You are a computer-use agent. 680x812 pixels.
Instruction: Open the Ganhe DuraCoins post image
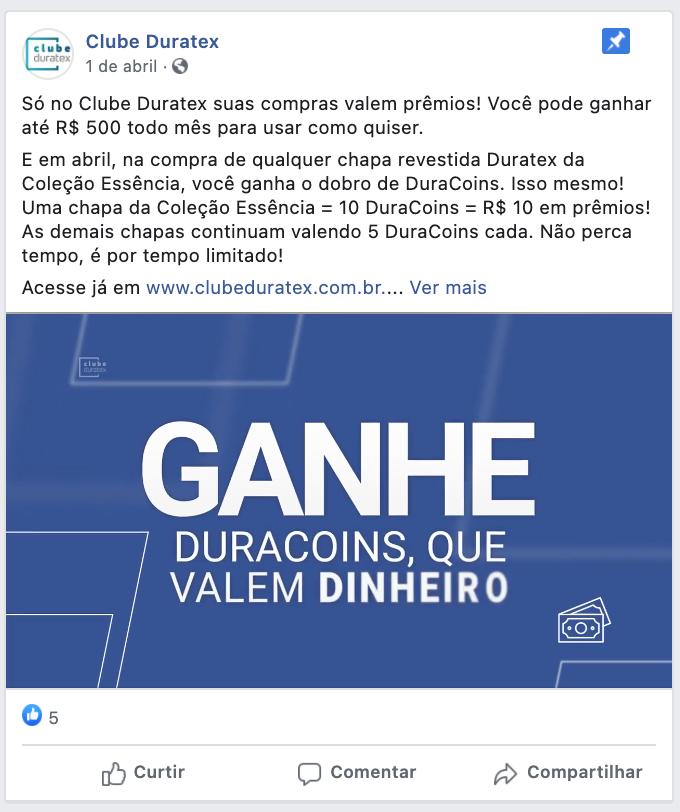(x=339, y=501)
